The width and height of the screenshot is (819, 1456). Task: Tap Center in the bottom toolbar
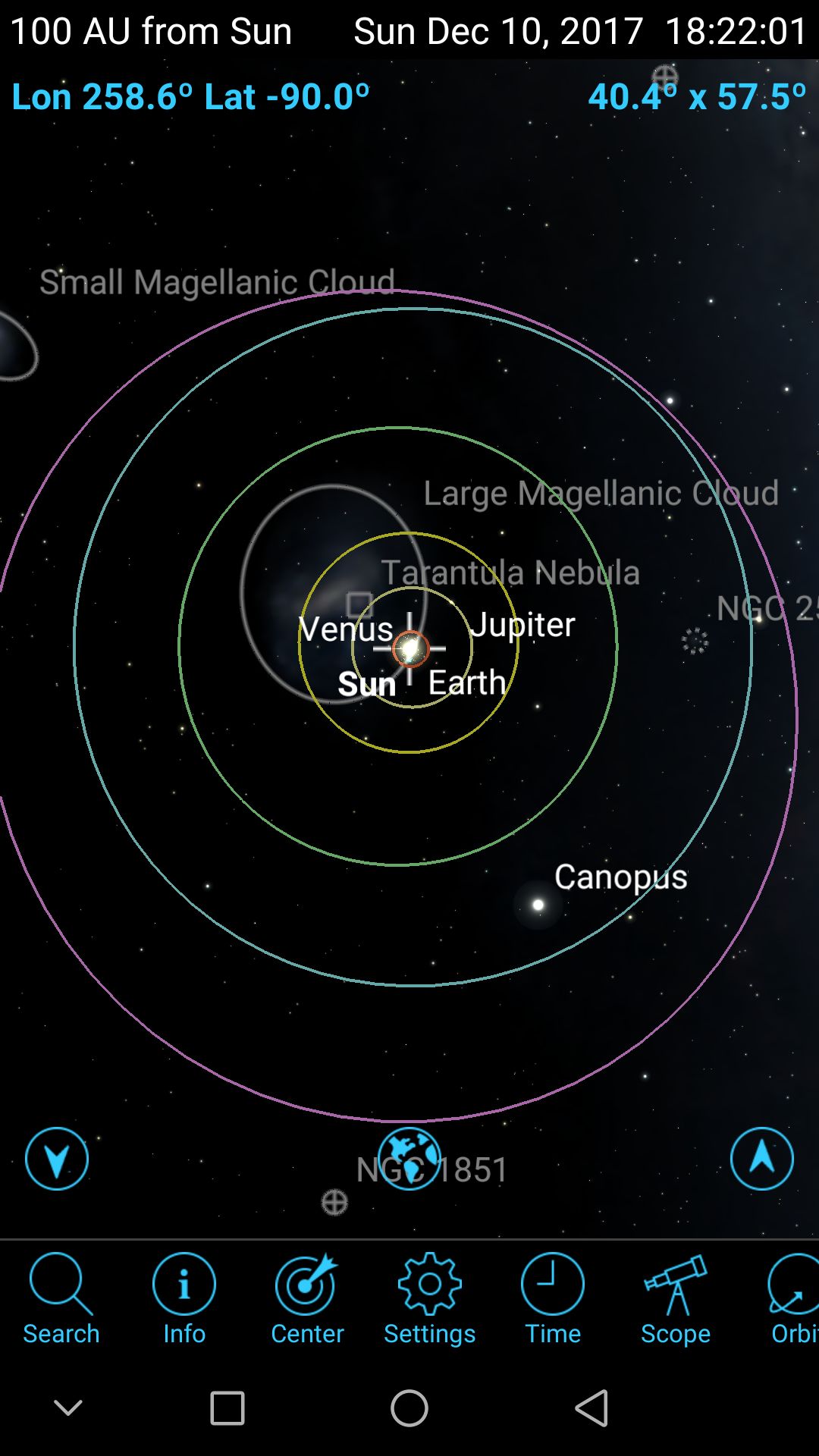pos(307,1299)
